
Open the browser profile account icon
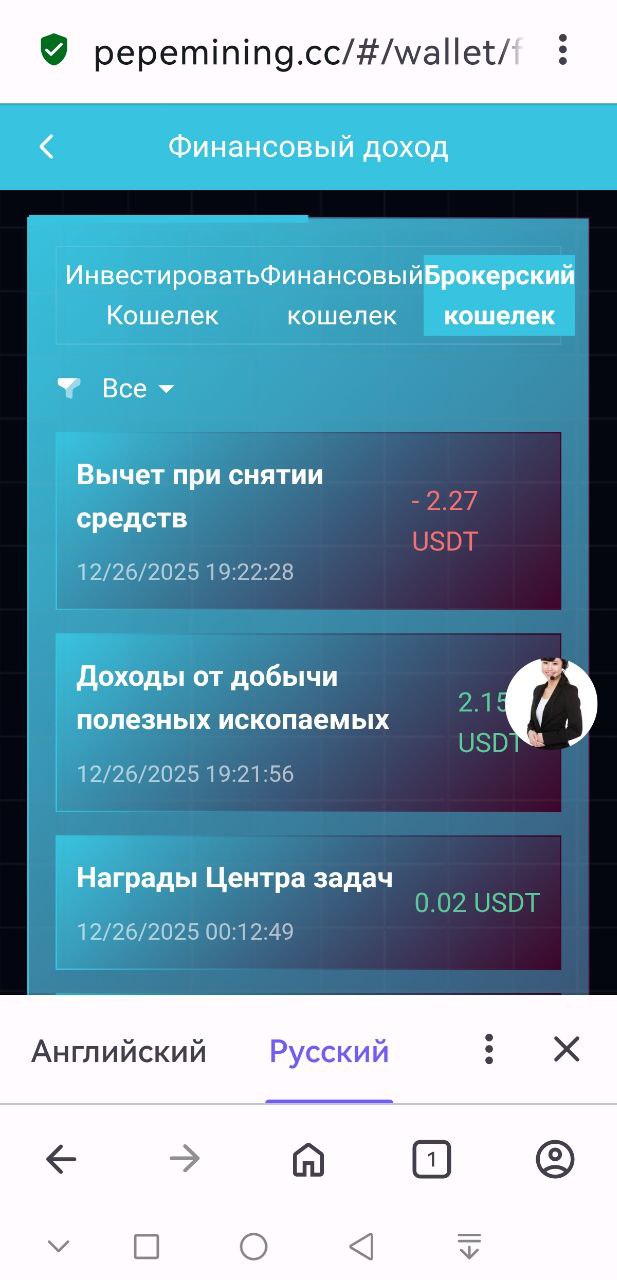tap(555, 1159)
